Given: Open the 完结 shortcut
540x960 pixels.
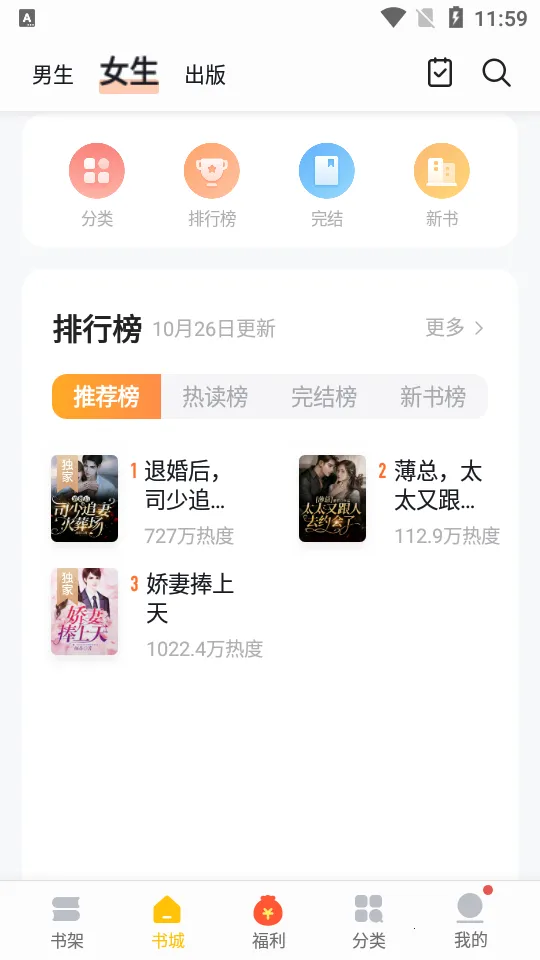Looking at the screenshot, I should [x=327, y=186].
